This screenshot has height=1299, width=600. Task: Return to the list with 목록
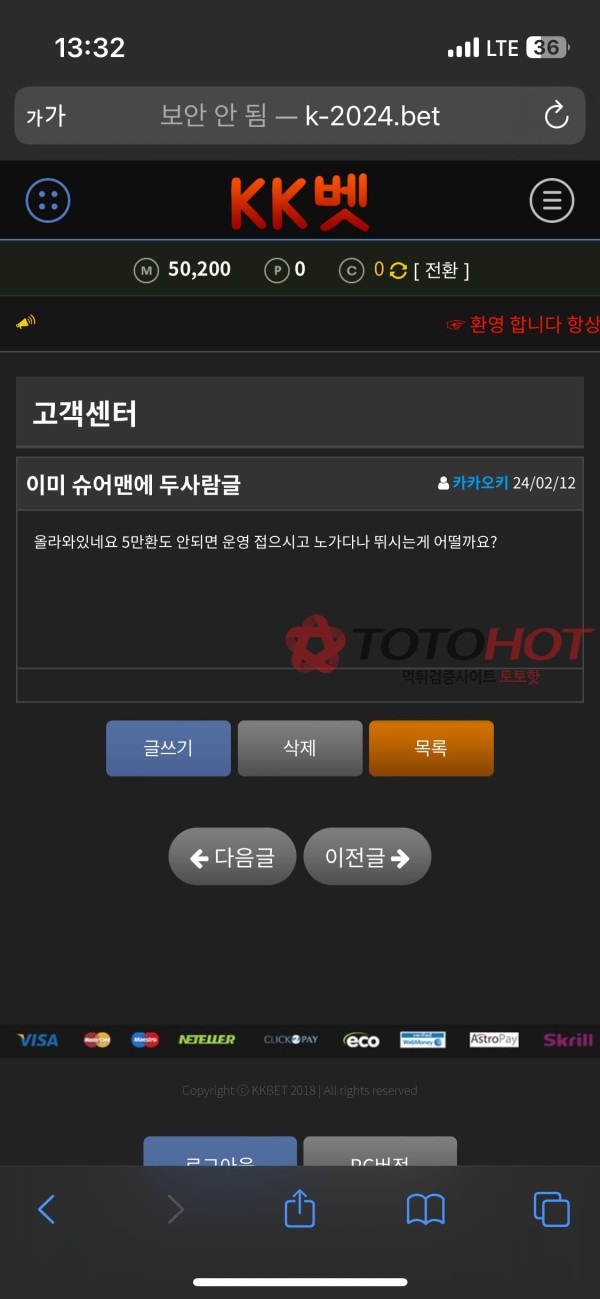[x=431, y=748]
